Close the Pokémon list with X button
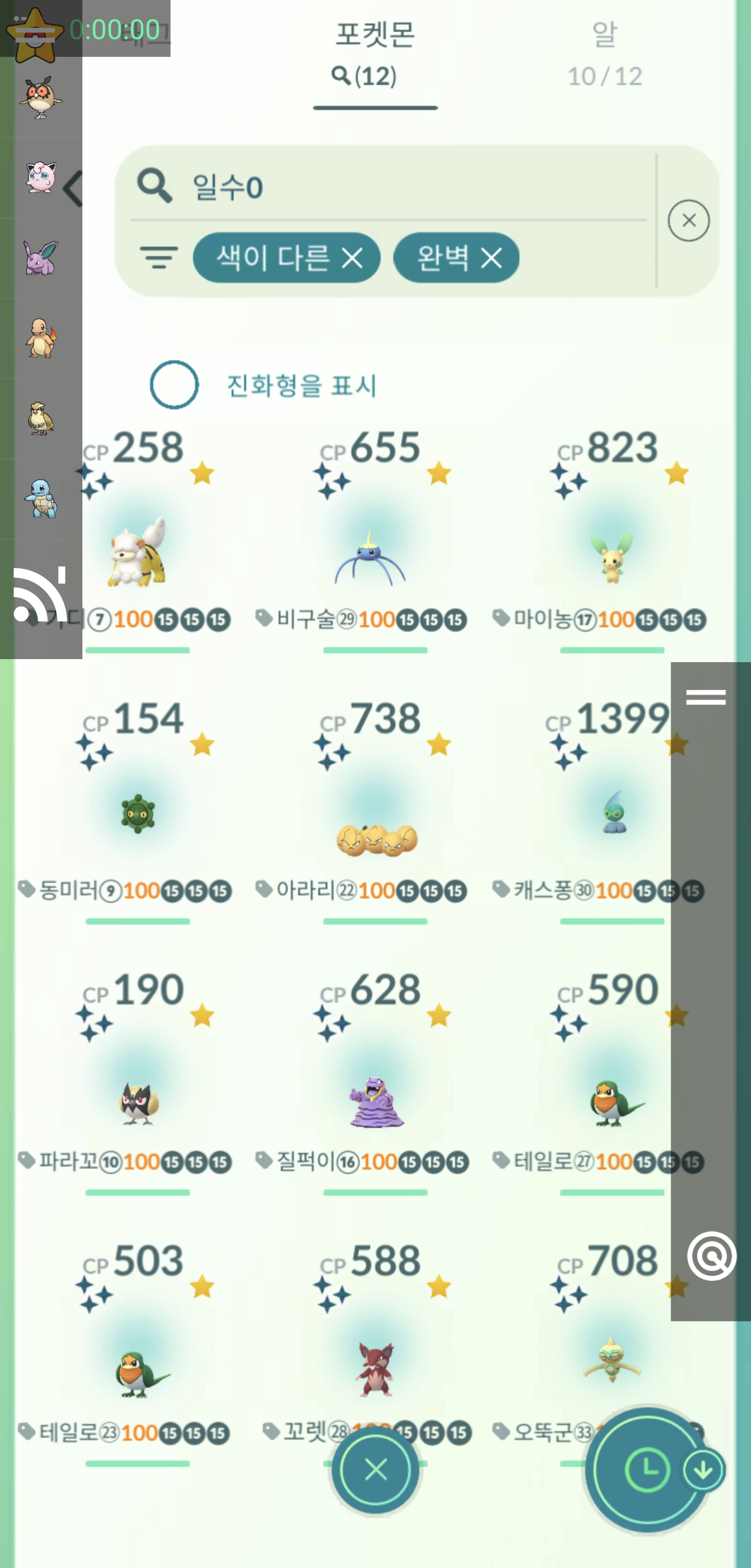The image size is (751, 1568). [375, 1470]
